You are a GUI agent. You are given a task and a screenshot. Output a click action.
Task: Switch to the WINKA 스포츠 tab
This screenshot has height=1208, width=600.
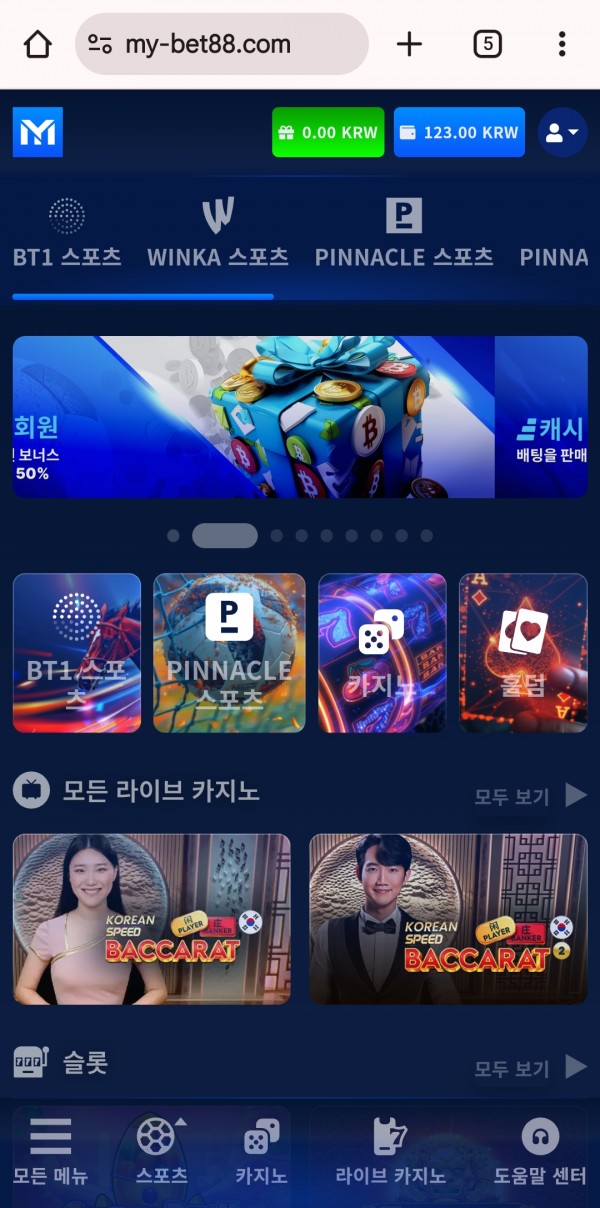218,234
